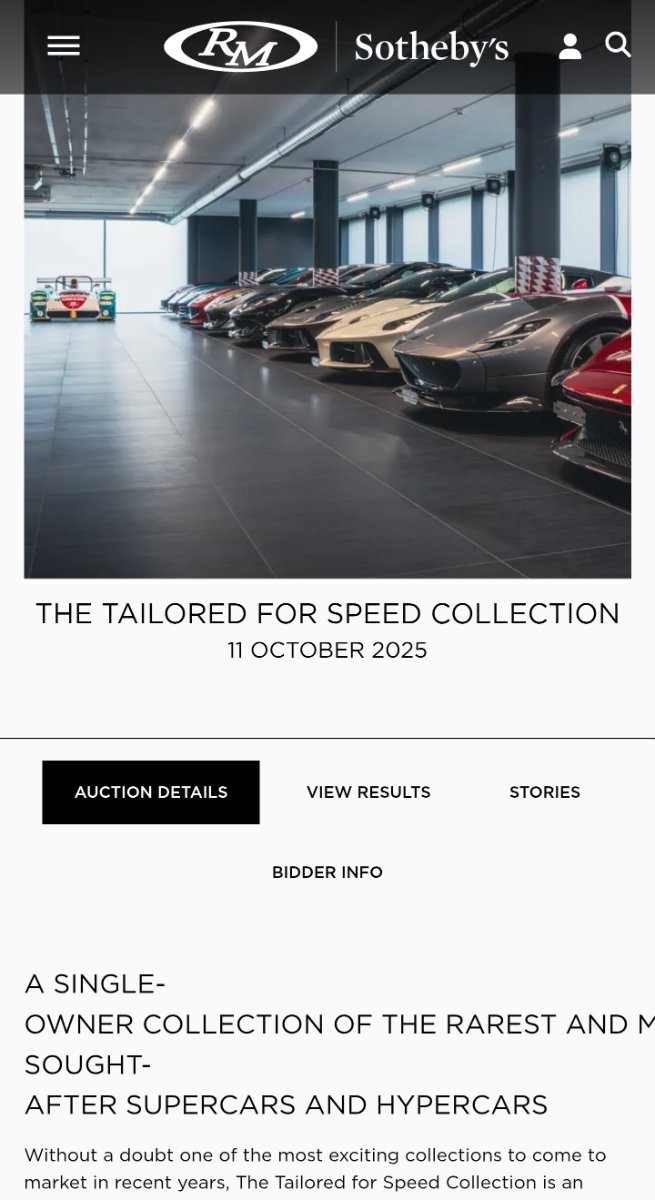Open the hamburger navigation menu

click(63, 46)
